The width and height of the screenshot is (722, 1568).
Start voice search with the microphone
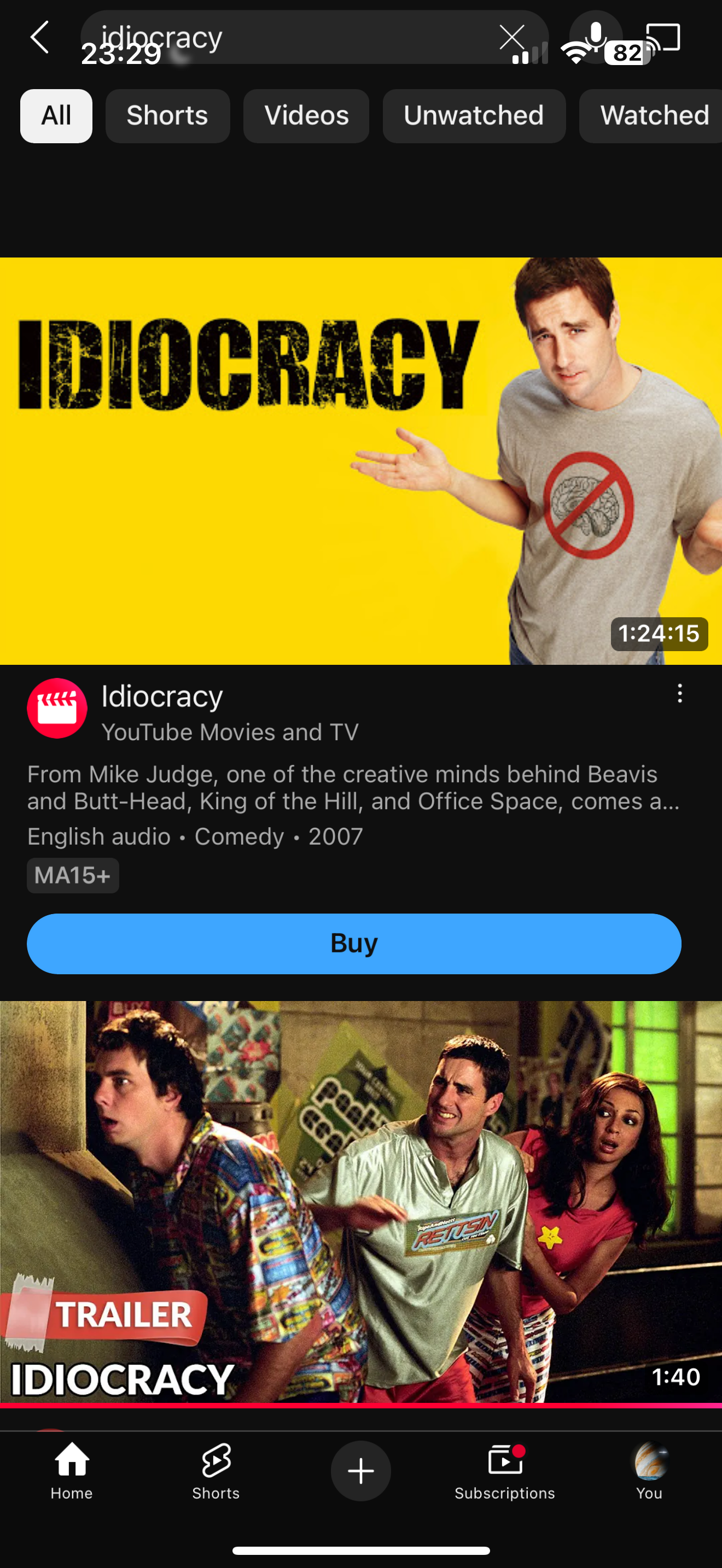595,37
